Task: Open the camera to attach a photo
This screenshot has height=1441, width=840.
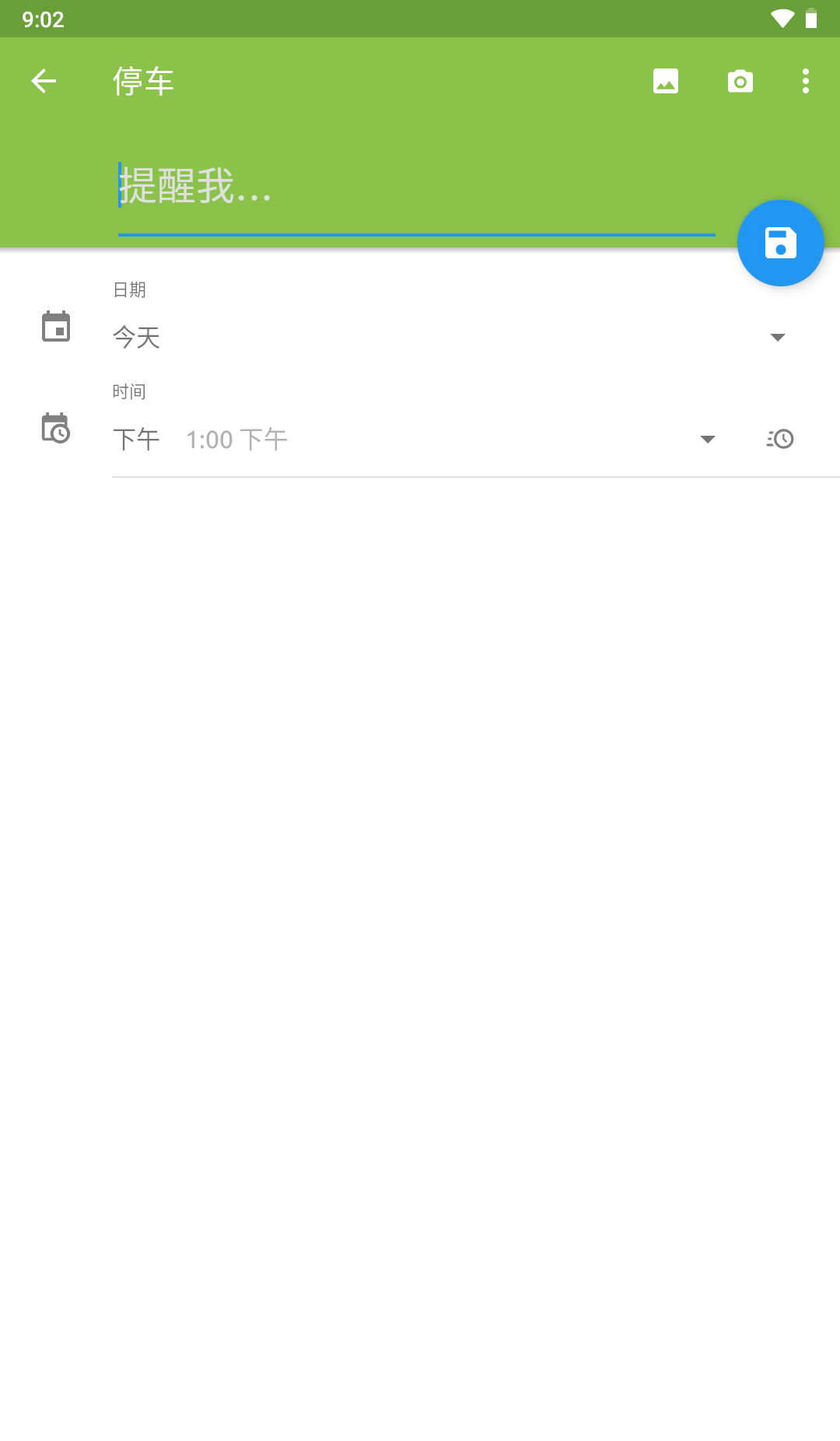Action: [740, 80]
